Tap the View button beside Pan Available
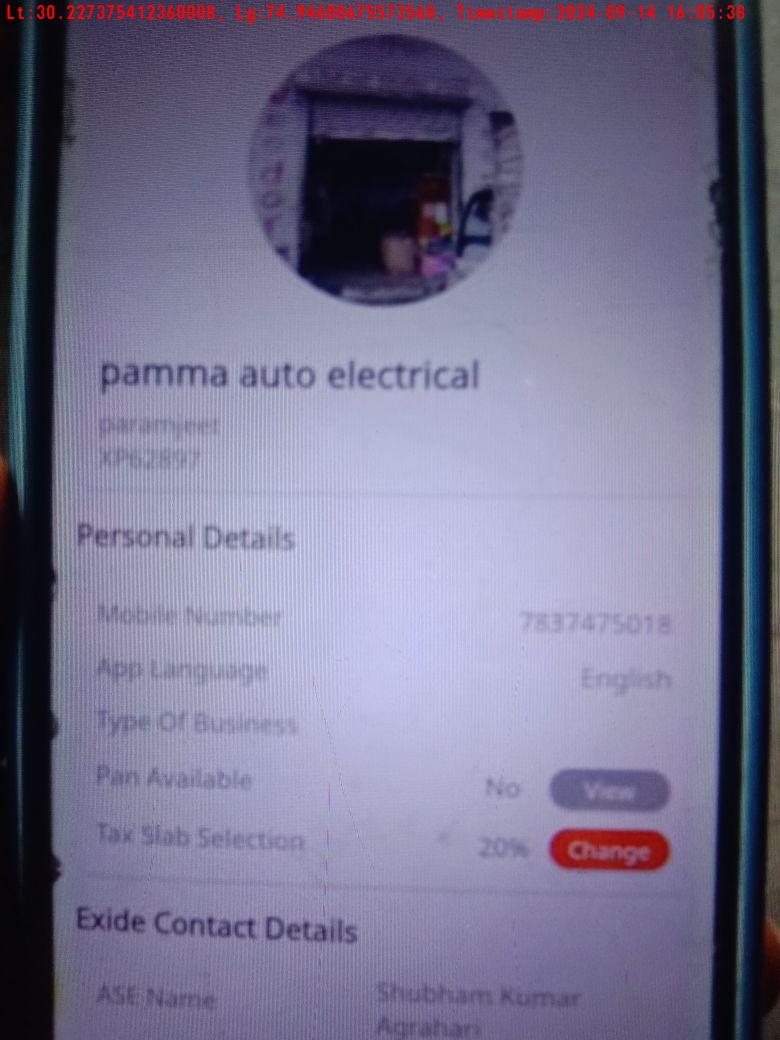 pyautogui.click(x=609, y=792)
